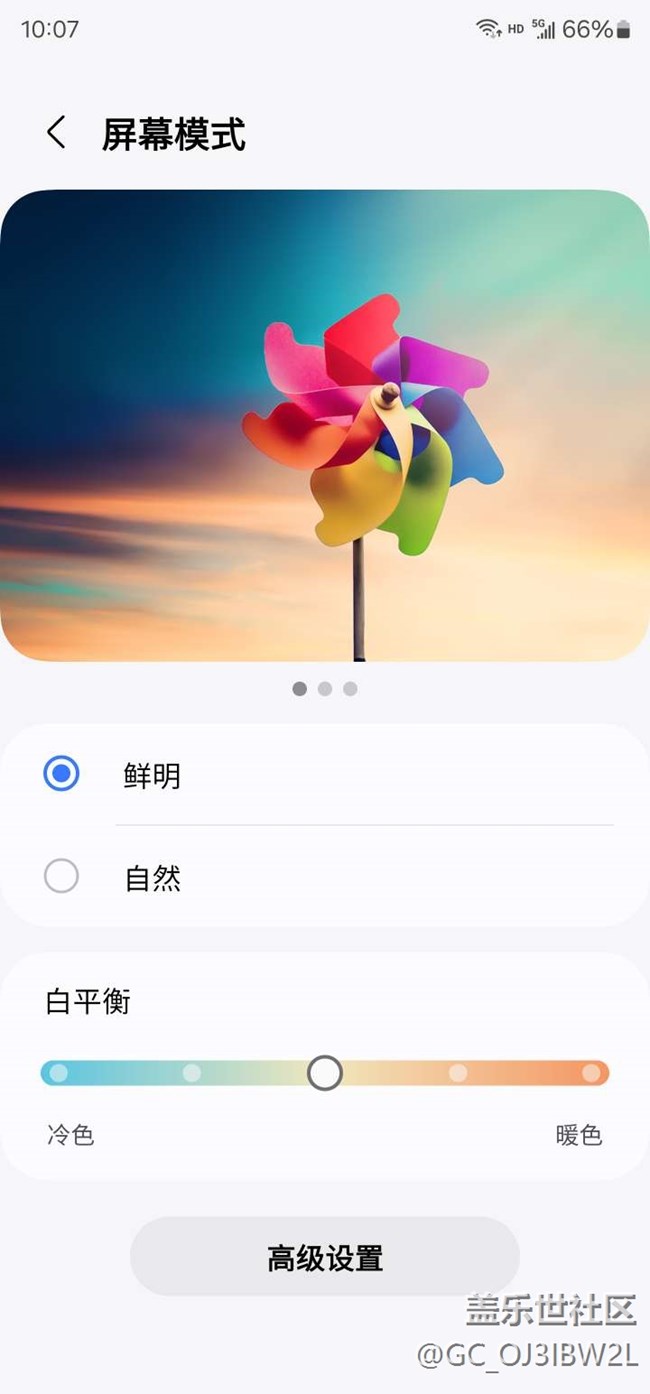Image resolution: width=650 pixels, height=1394 pixels.
Task: Open 高级设置 advanced settings
Action: click(x=325, y=1257)
